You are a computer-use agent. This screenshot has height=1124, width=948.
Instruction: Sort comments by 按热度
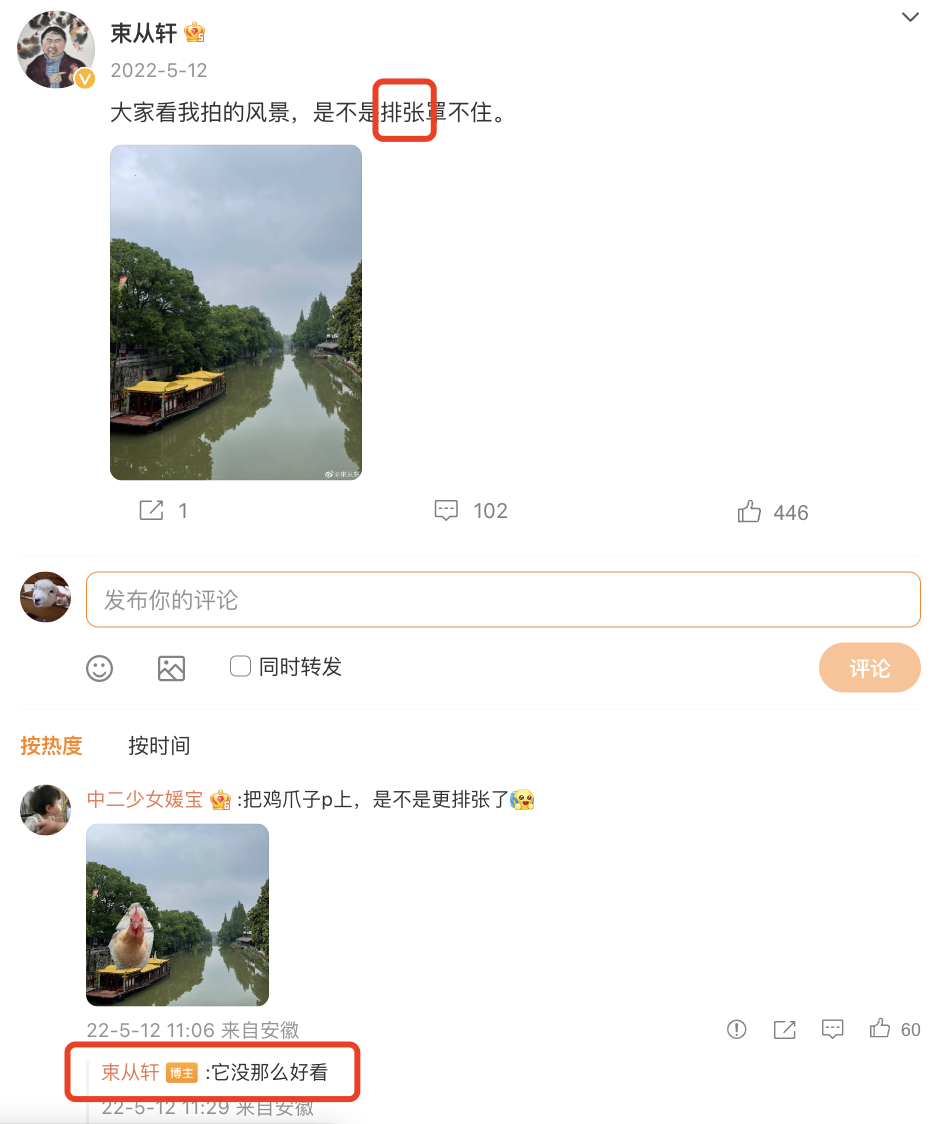coord(52,746)
